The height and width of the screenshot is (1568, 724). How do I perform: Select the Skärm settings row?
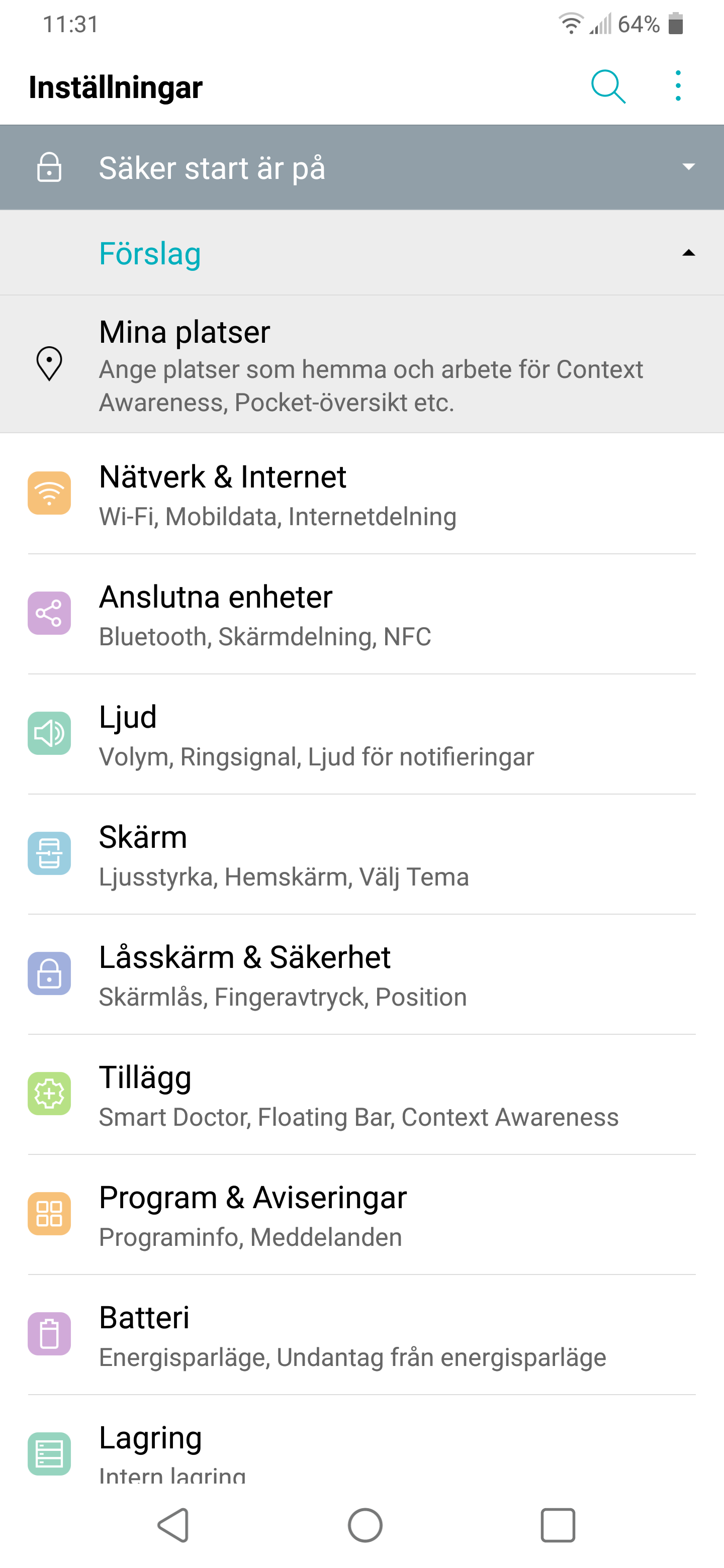point(361,854)
